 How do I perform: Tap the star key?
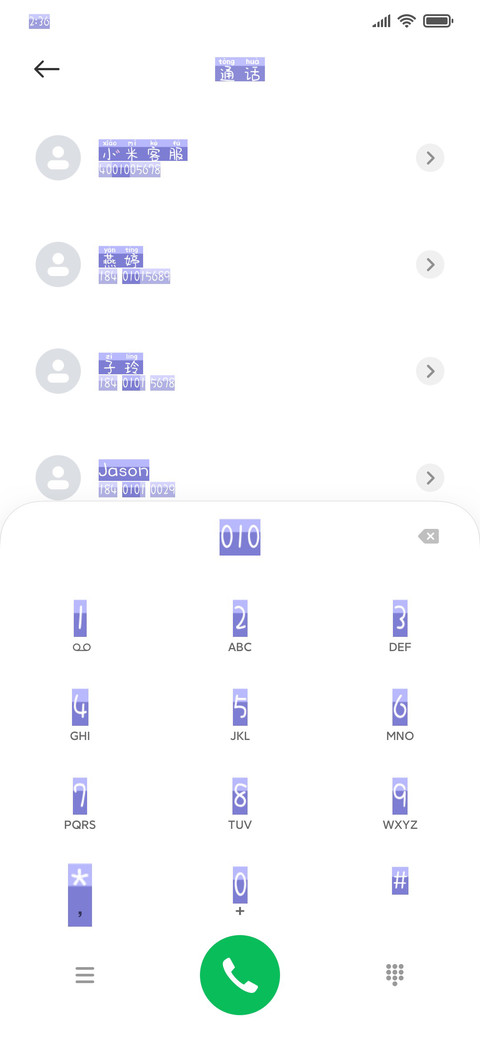point(80,894)
